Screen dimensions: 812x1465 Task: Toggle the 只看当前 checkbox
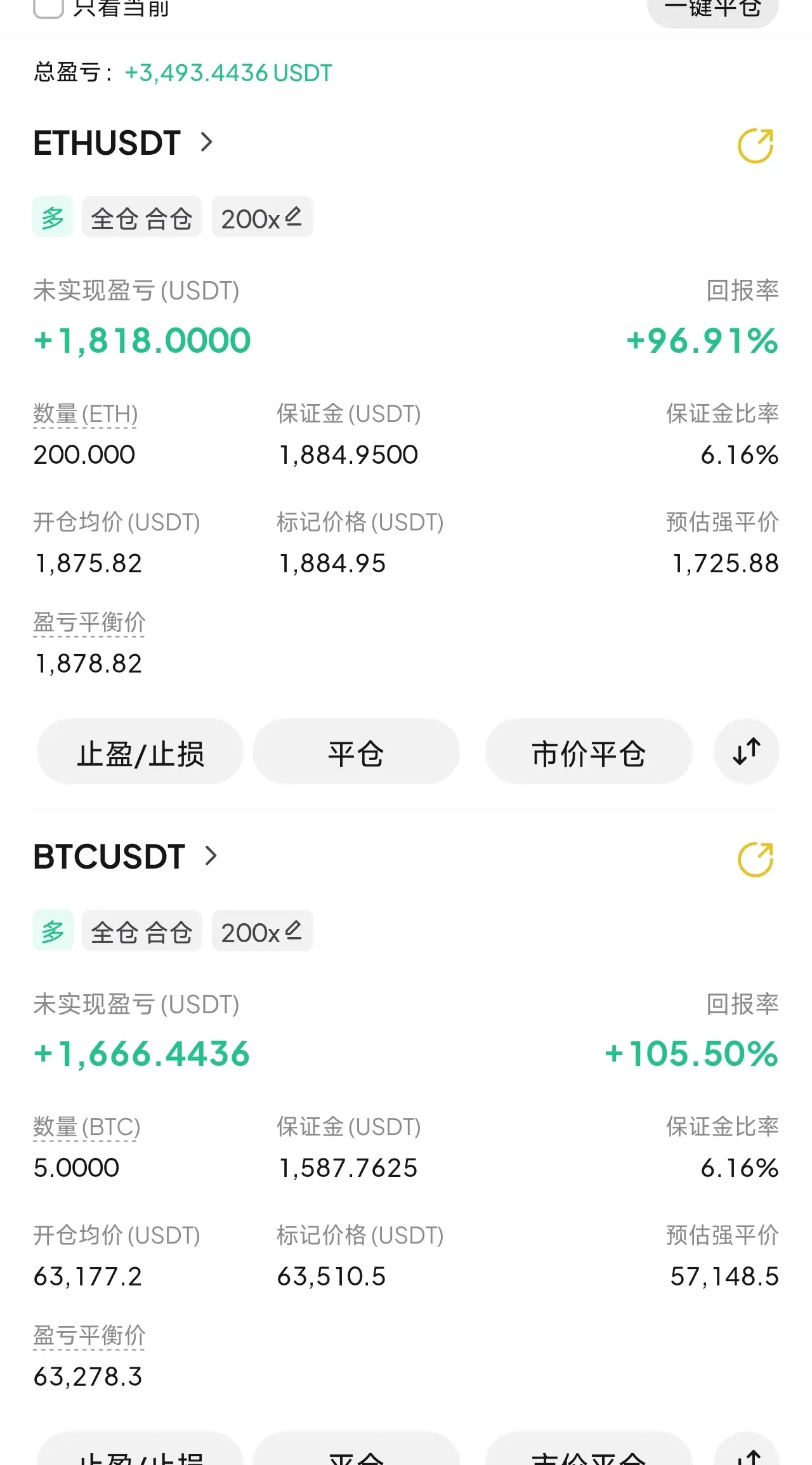(x=48, y=8)
